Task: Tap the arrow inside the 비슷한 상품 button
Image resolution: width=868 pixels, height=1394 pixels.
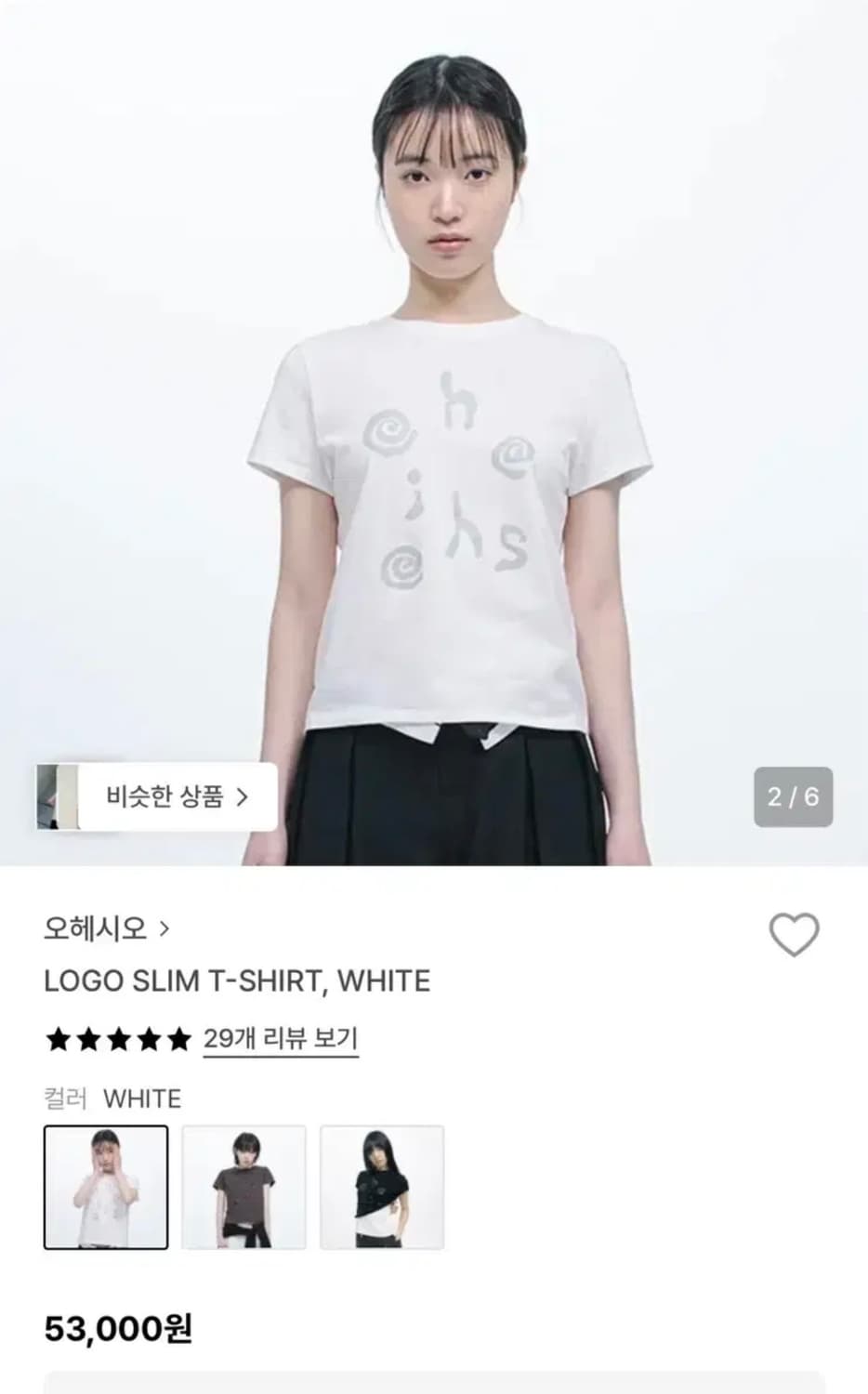Action: click(x=243, y=797)
